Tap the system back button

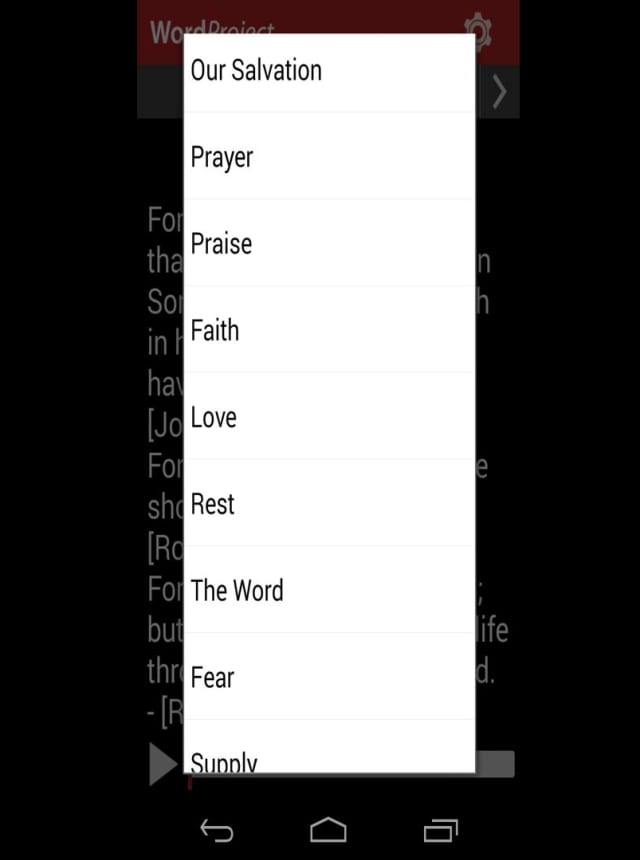(x=216, y=830)
